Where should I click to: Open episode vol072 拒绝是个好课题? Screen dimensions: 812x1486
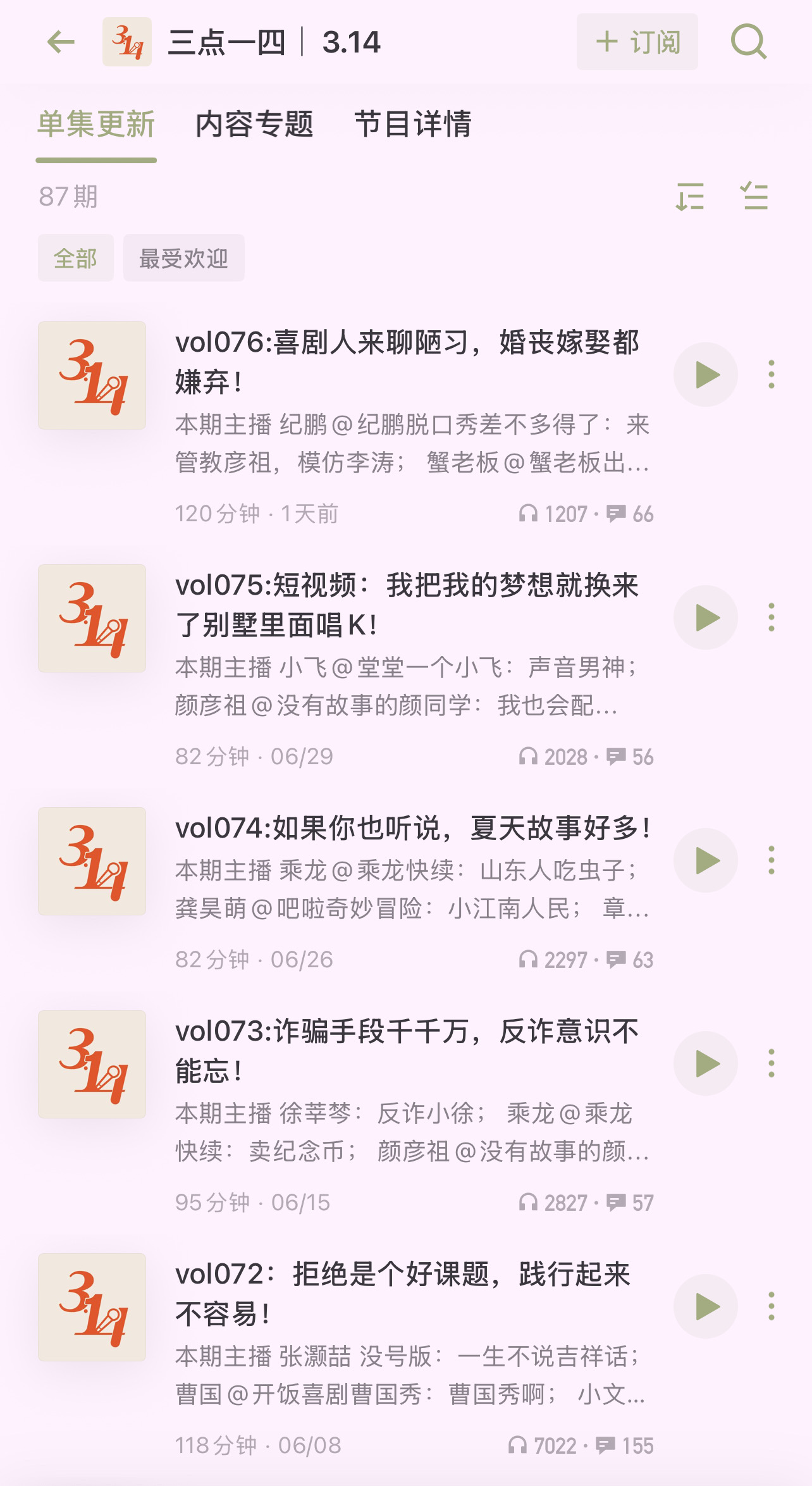(x=403, y=1294)
